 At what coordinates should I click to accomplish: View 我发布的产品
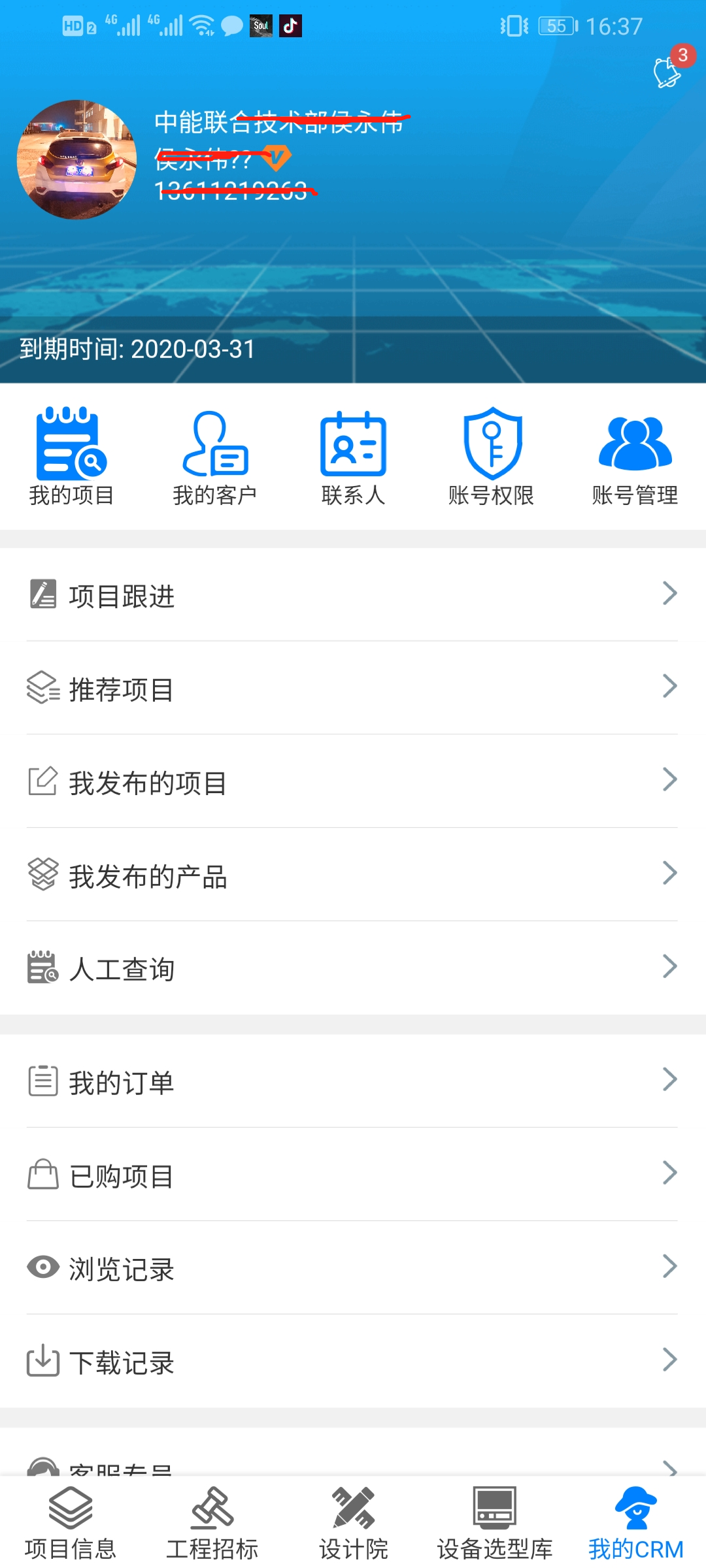coord(353,875)
